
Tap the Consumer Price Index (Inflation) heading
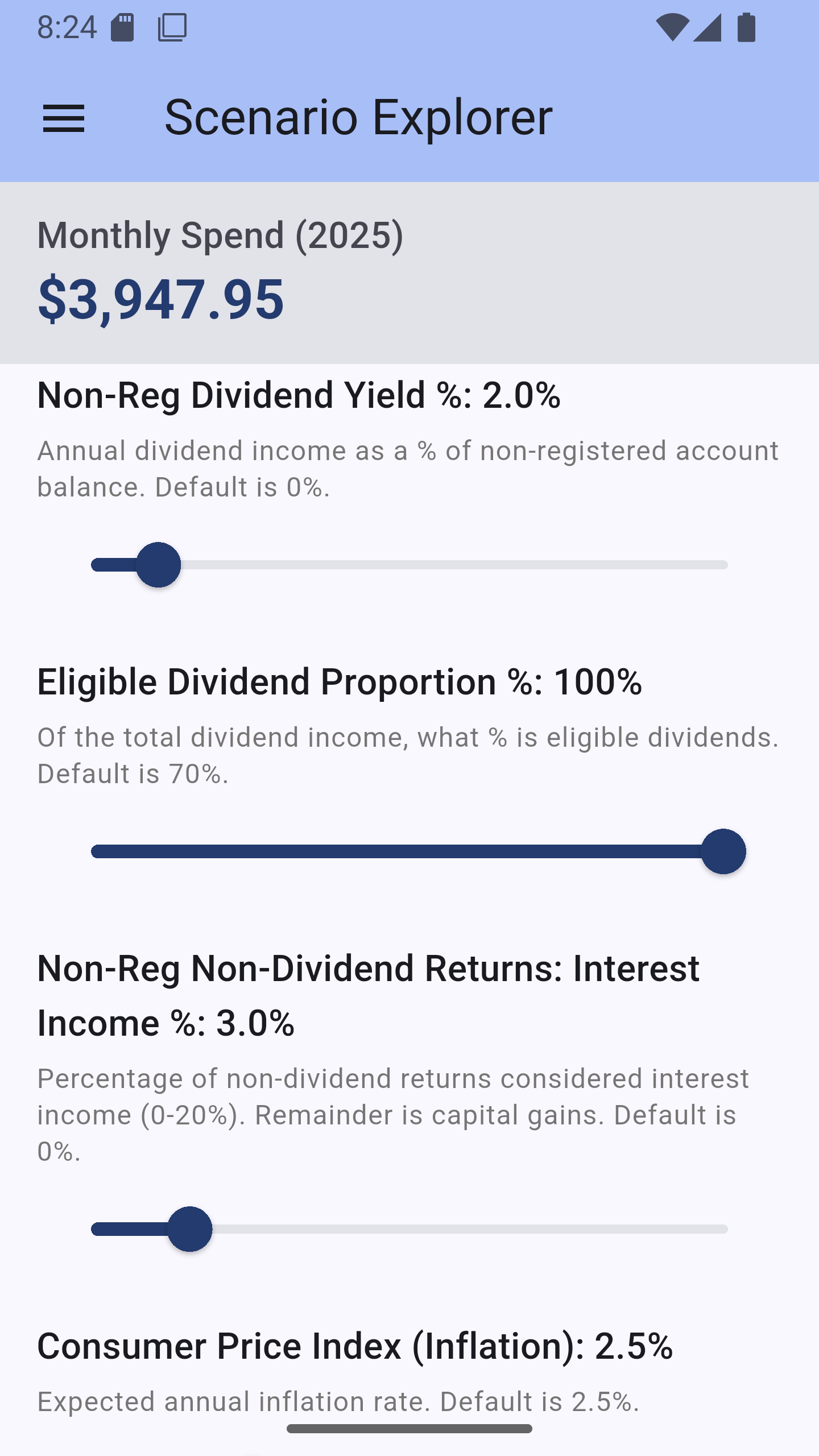[355, 1345]
